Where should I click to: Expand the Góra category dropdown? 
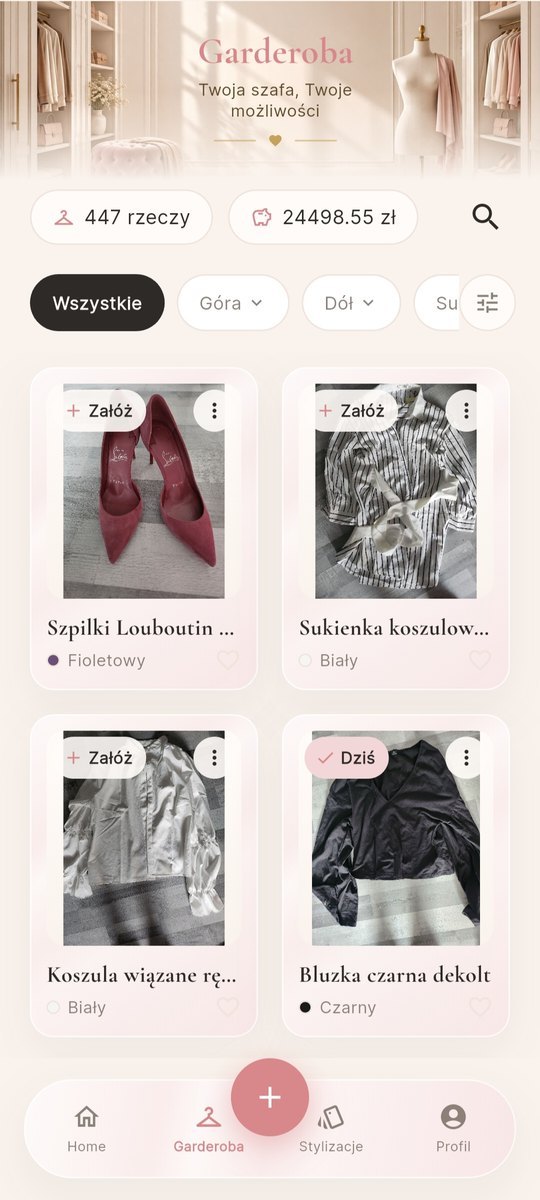pos(232,303)
